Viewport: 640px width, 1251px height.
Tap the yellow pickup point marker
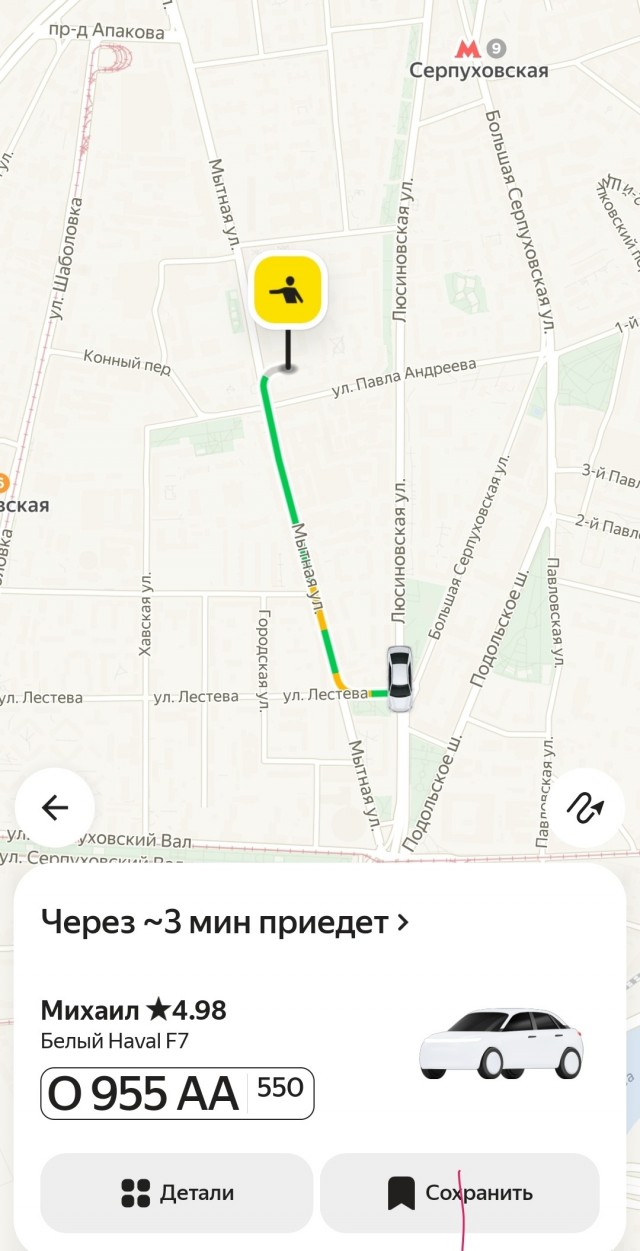[288, 291]
